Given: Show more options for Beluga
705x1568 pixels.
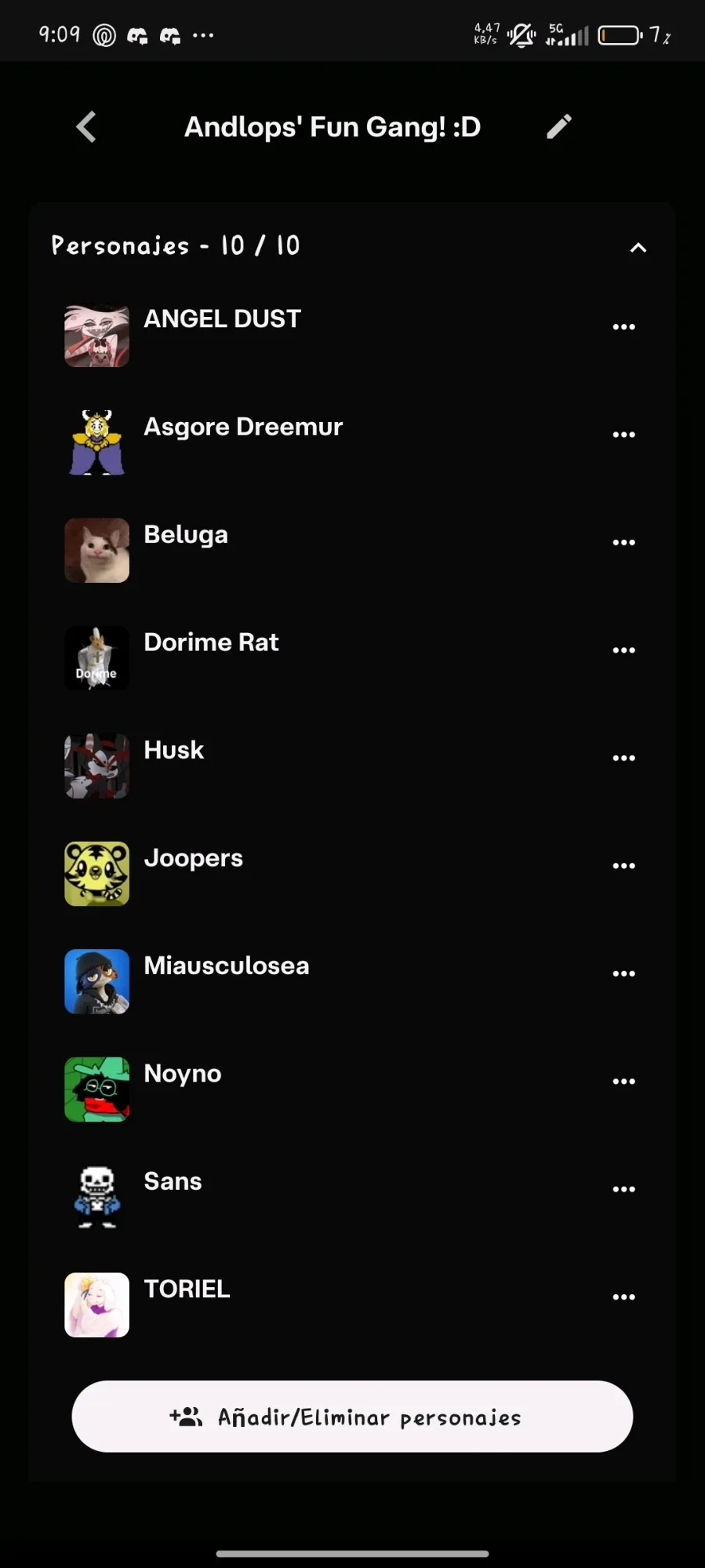Looking at the screenshot, I should (x=623, y=543).
